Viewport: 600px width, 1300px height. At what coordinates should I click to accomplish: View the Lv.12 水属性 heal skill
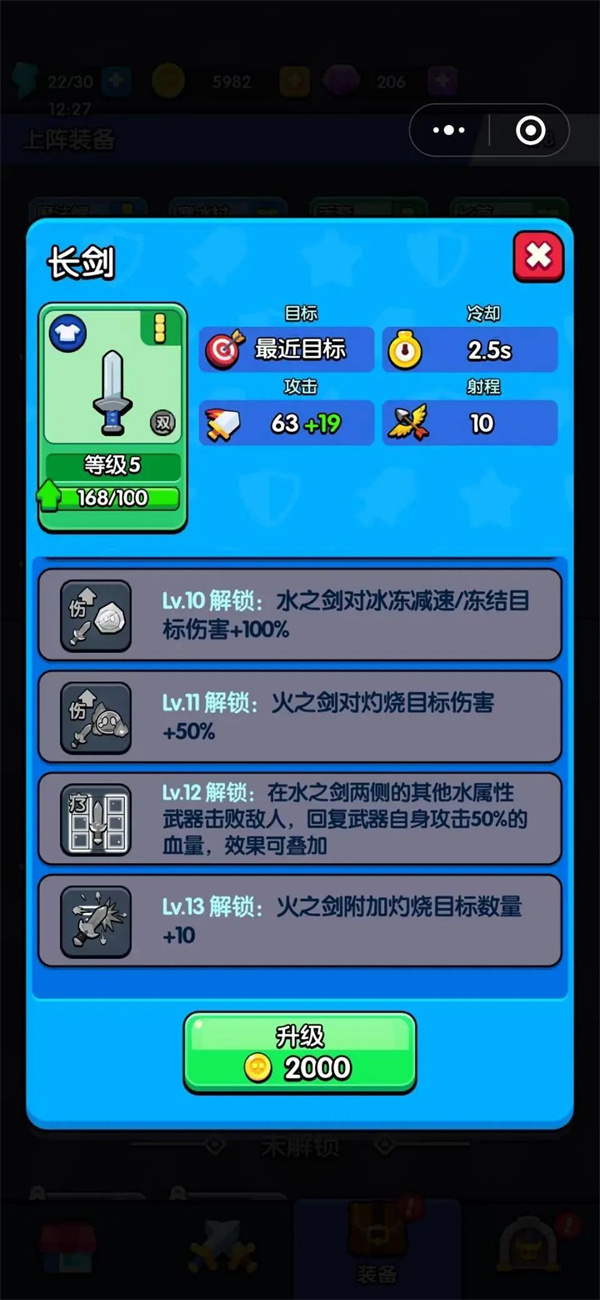click(299, 819)
